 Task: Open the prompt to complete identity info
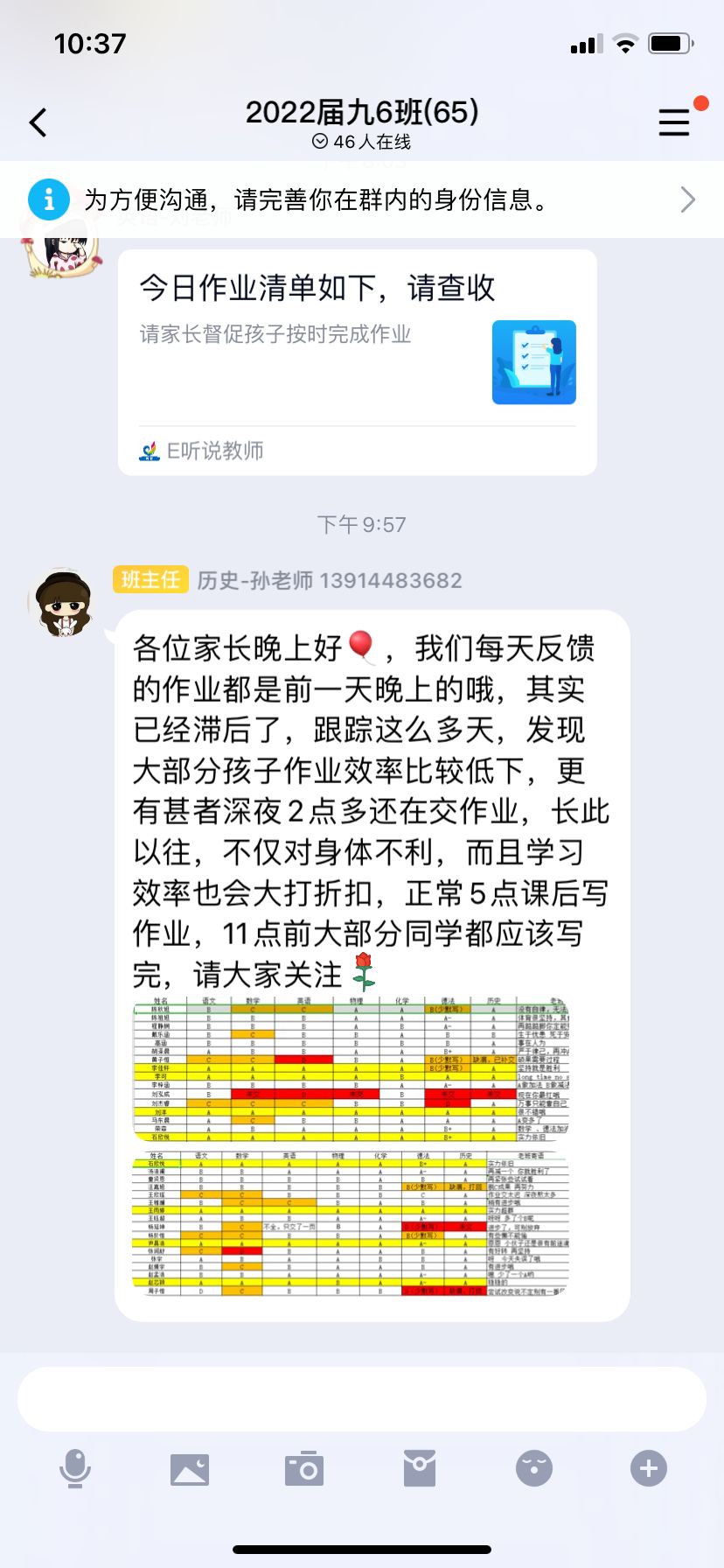pos(362,200)
